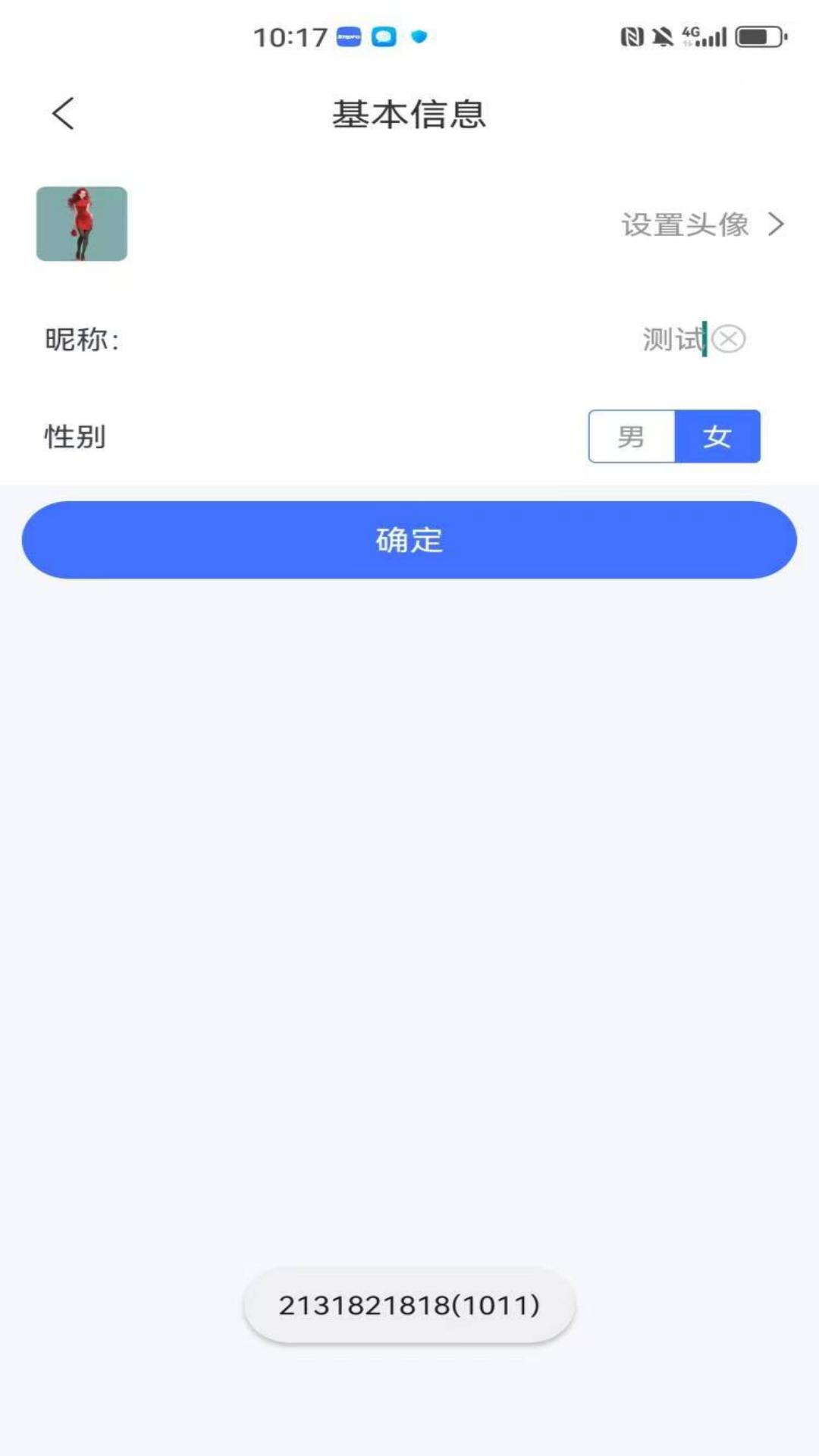The image size is (819, 1456).
Task: Open the avatar thumbnail image
Action: [82, 224]
